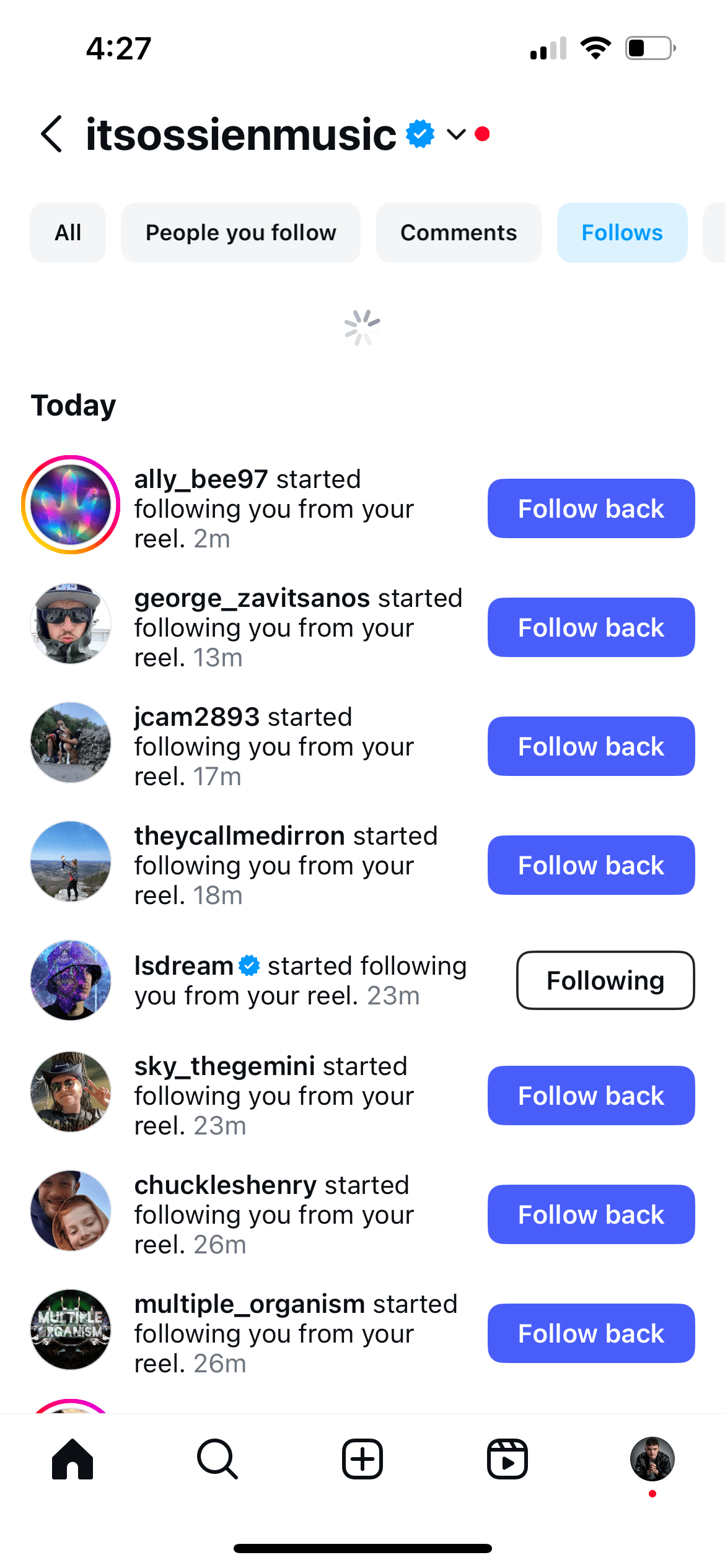Screen dimensions: 725x1568
Task: Show only Comments notifications
Action: 459,233
